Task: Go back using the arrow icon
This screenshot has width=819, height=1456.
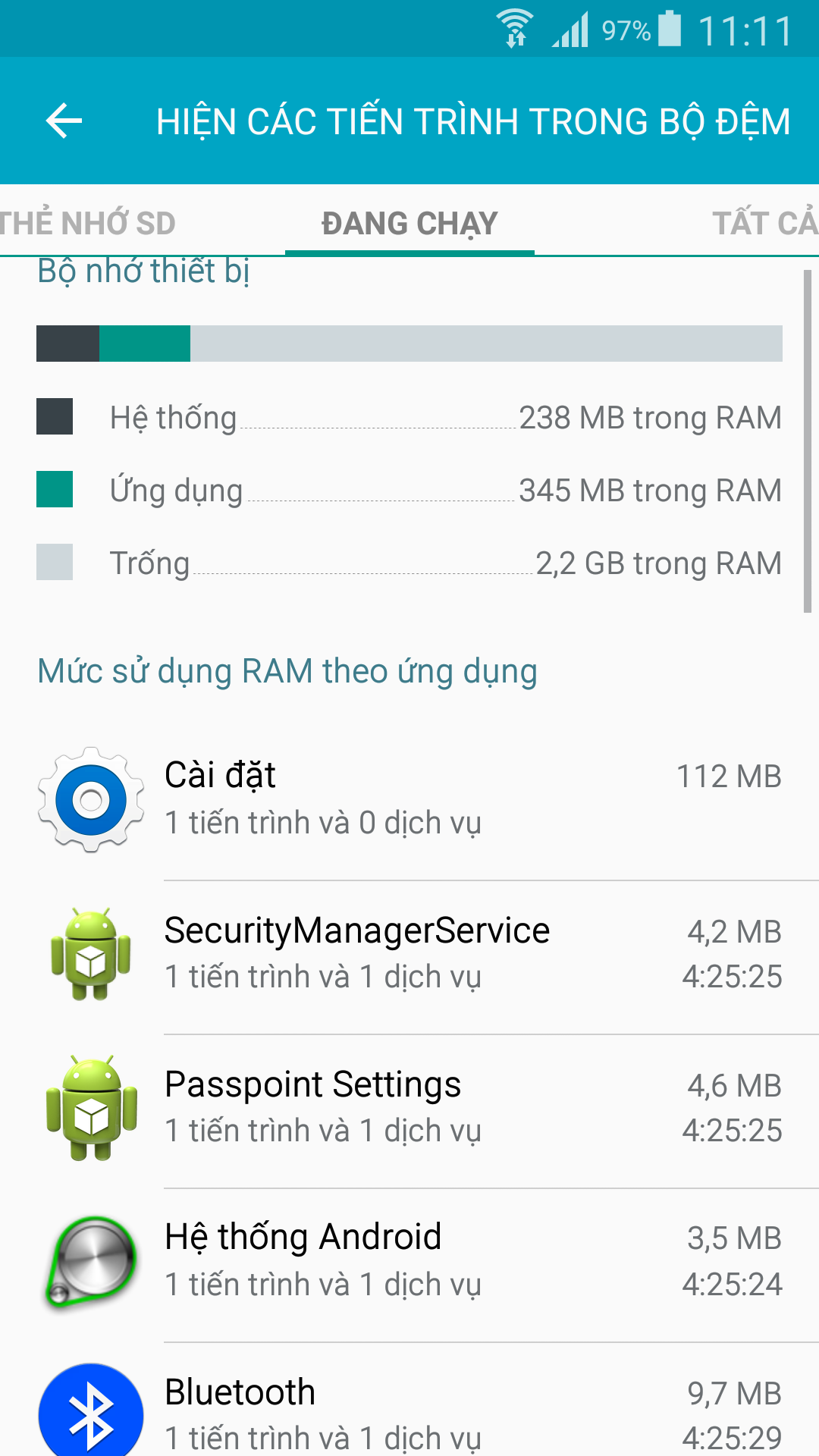Action: pyautogui.click(x=64, y=121)
